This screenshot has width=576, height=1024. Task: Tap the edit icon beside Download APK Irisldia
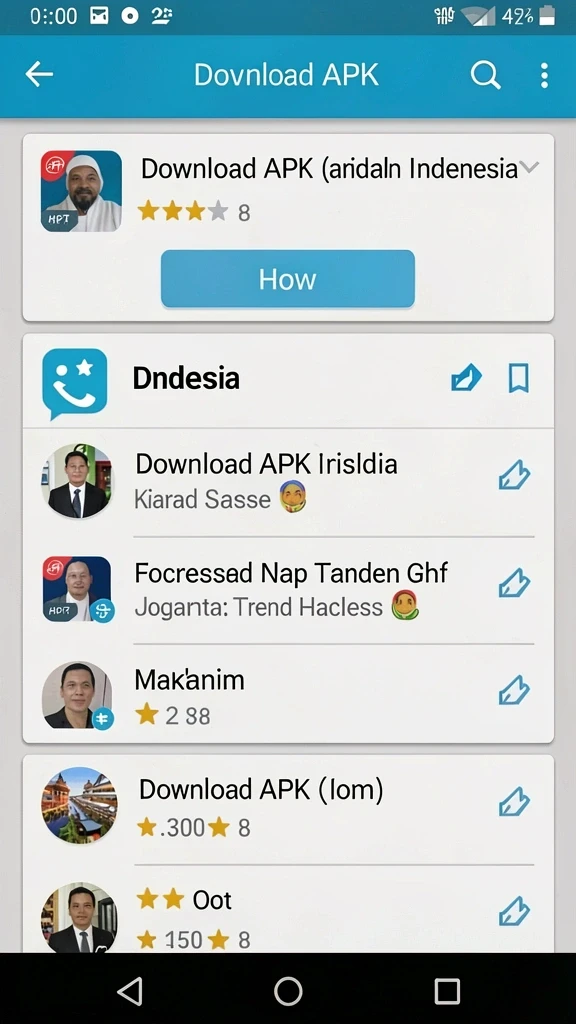coord(514,475)
